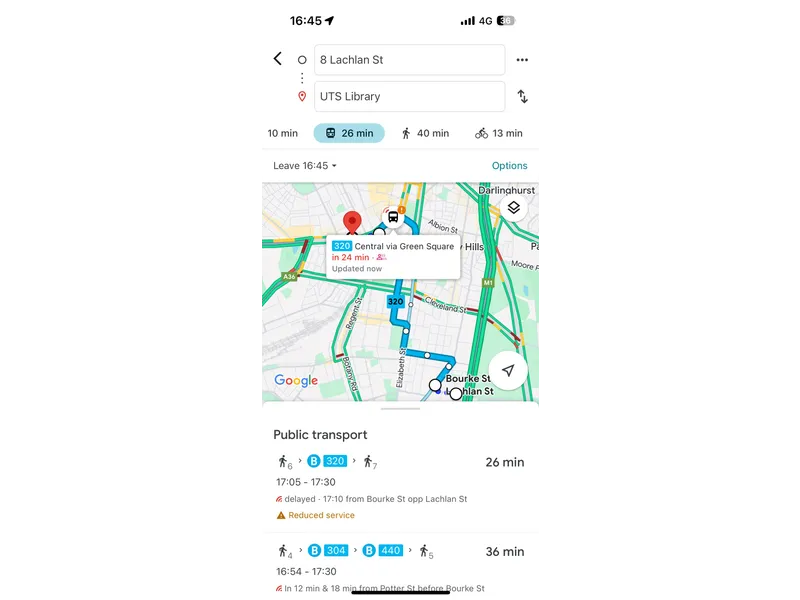Screen dimensions: 800x600
Task: Edit the destination UTS Library
Action: tap(408, 97)
